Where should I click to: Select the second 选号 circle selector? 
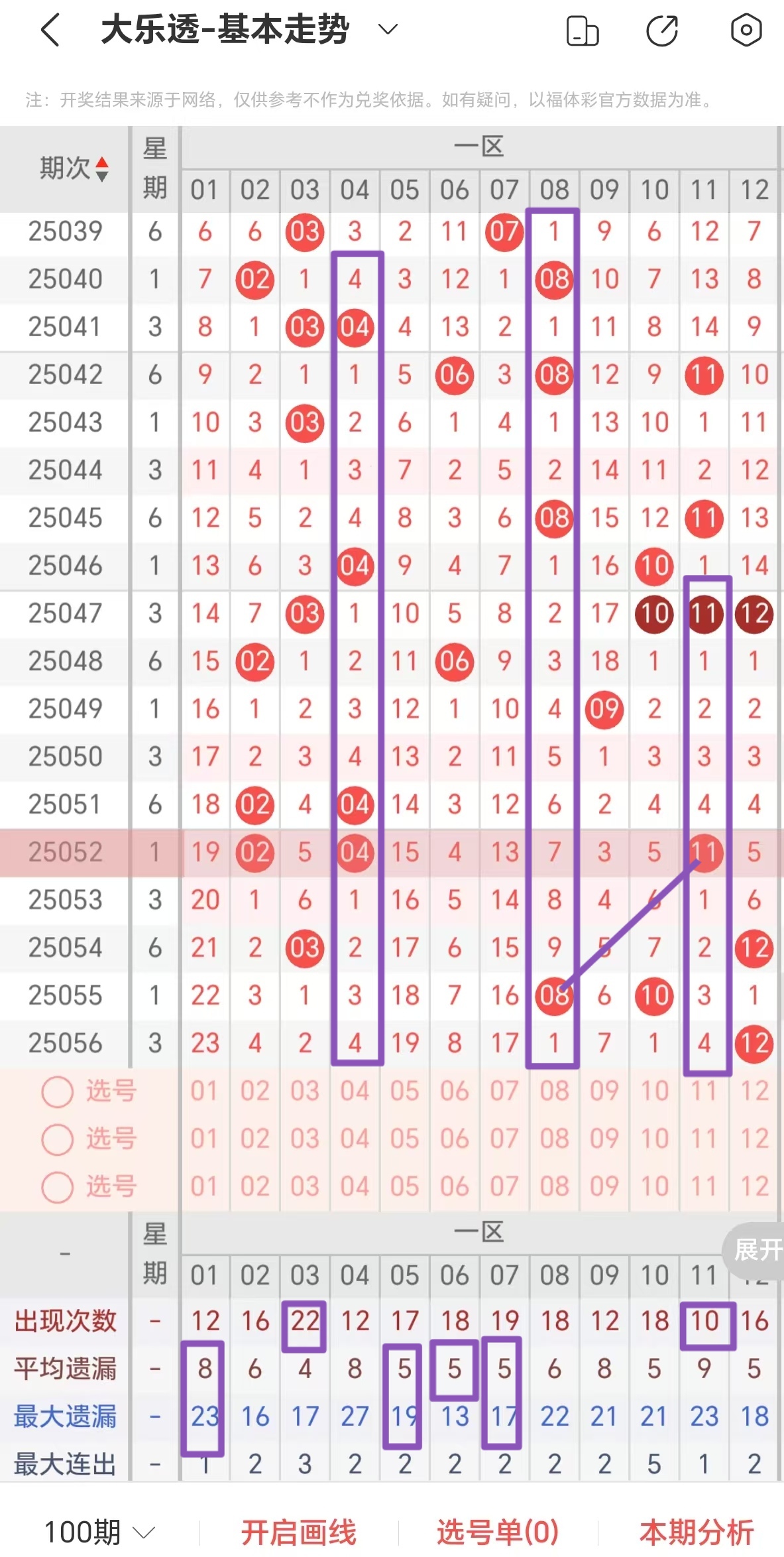(56, 1138)
